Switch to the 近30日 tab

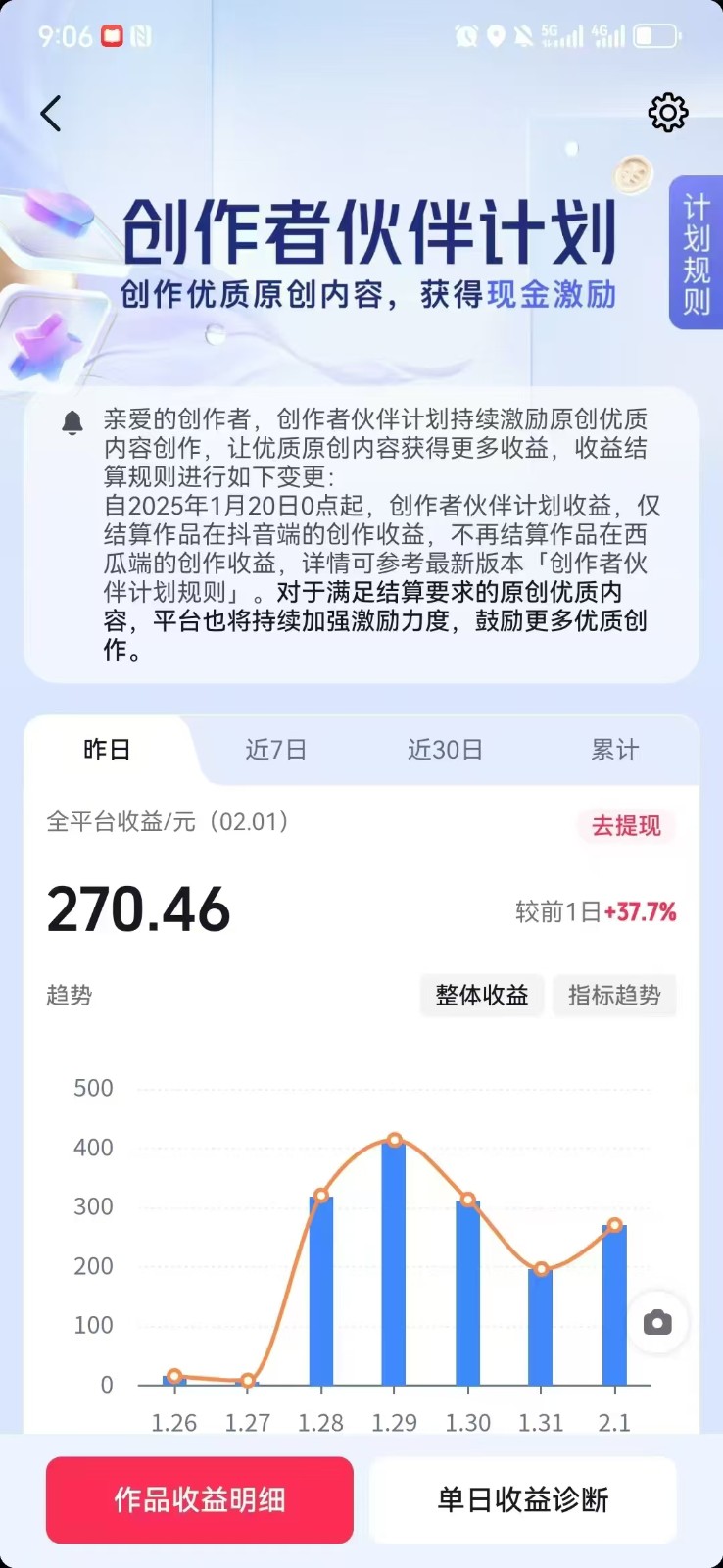(x=445, y=750)
